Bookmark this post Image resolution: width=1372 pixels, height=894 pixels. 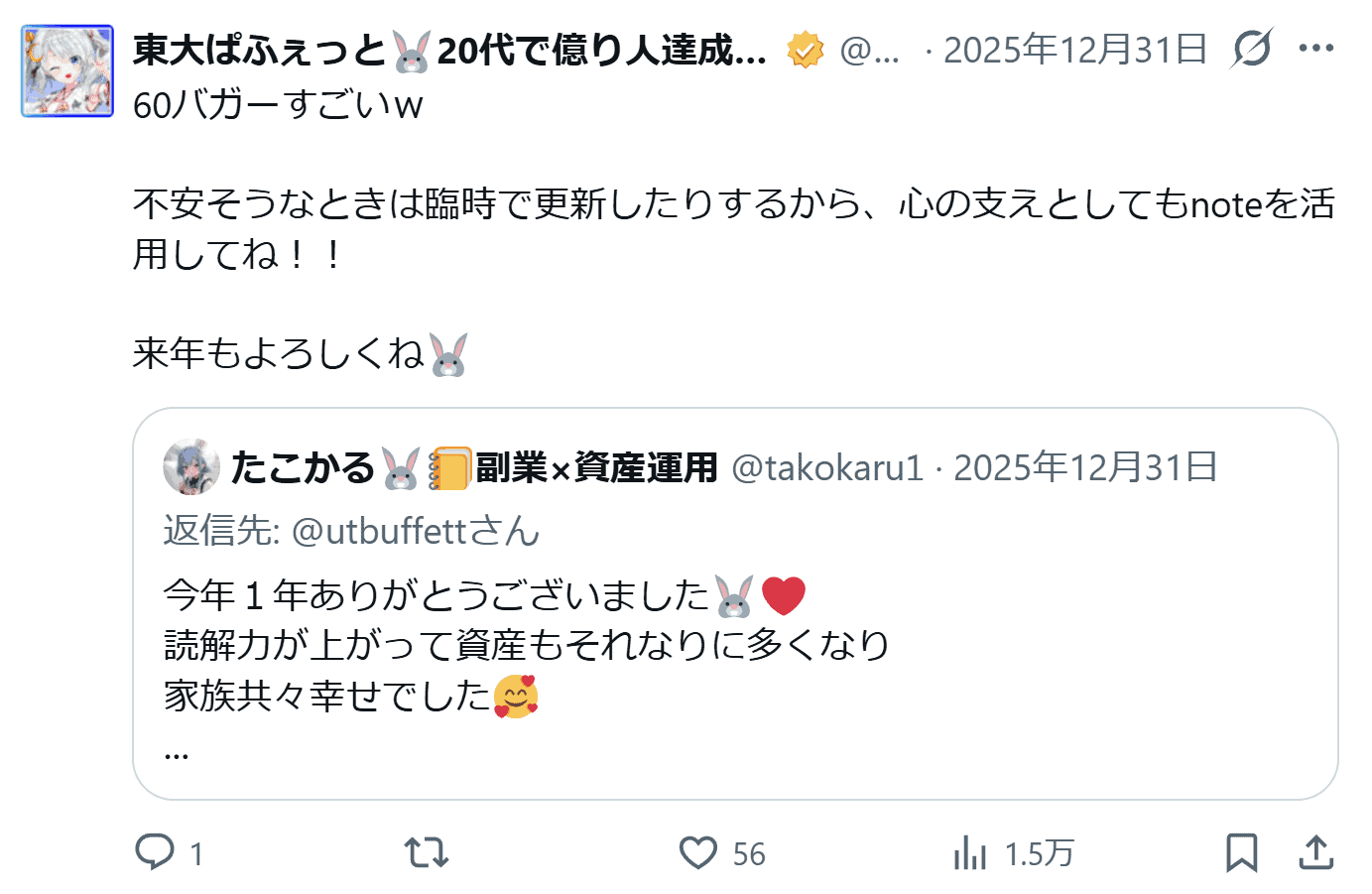tap(1241, 852)
